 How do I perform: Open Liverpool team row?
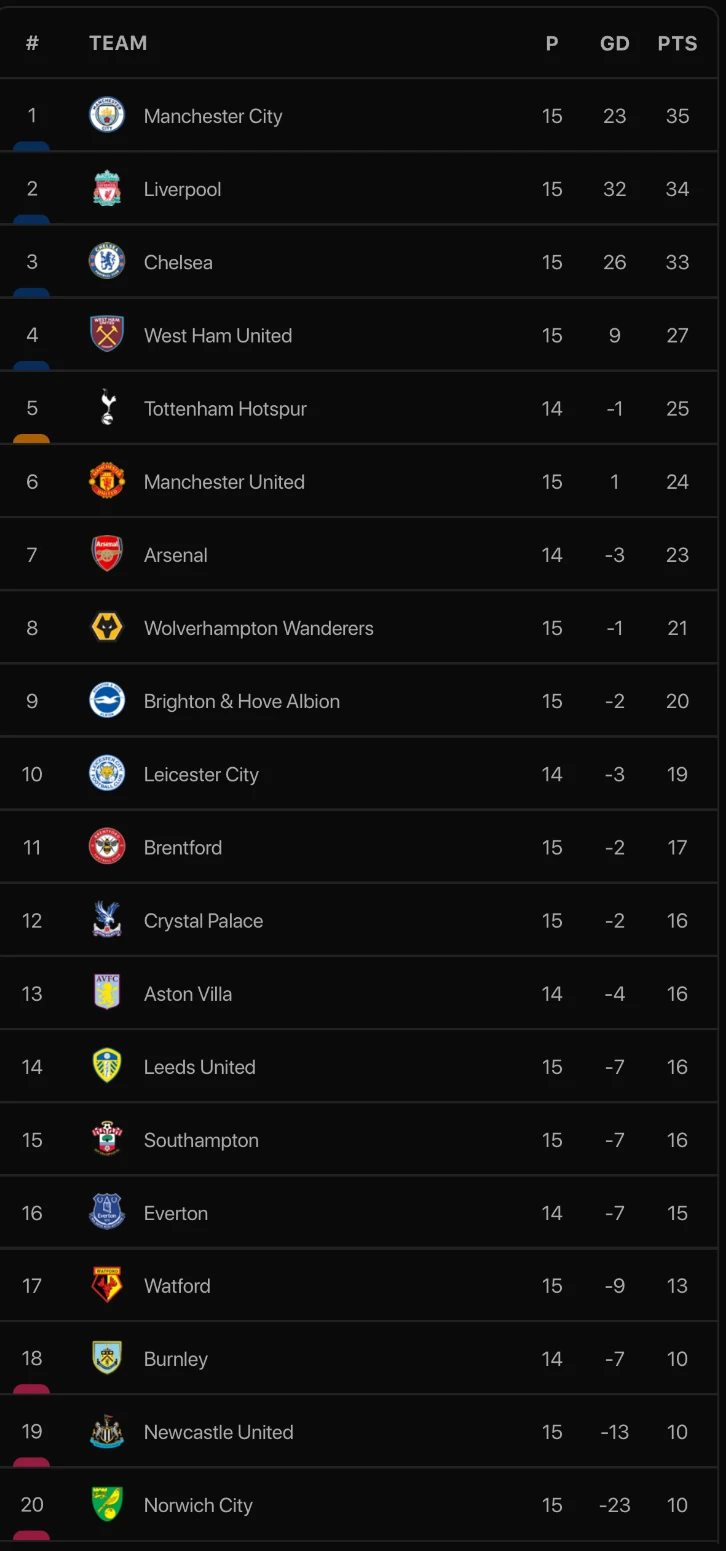click(x=182, y=189)
